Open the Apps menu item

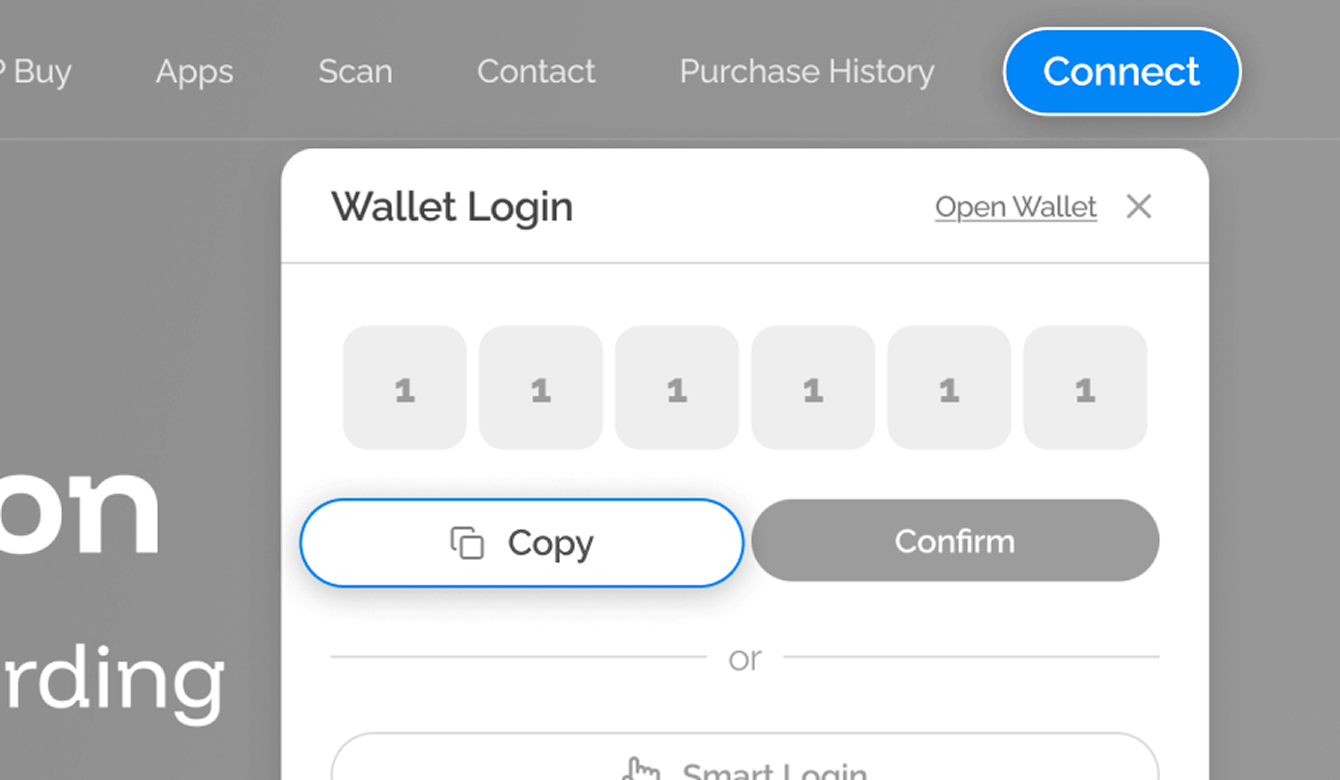pos(194,72)
